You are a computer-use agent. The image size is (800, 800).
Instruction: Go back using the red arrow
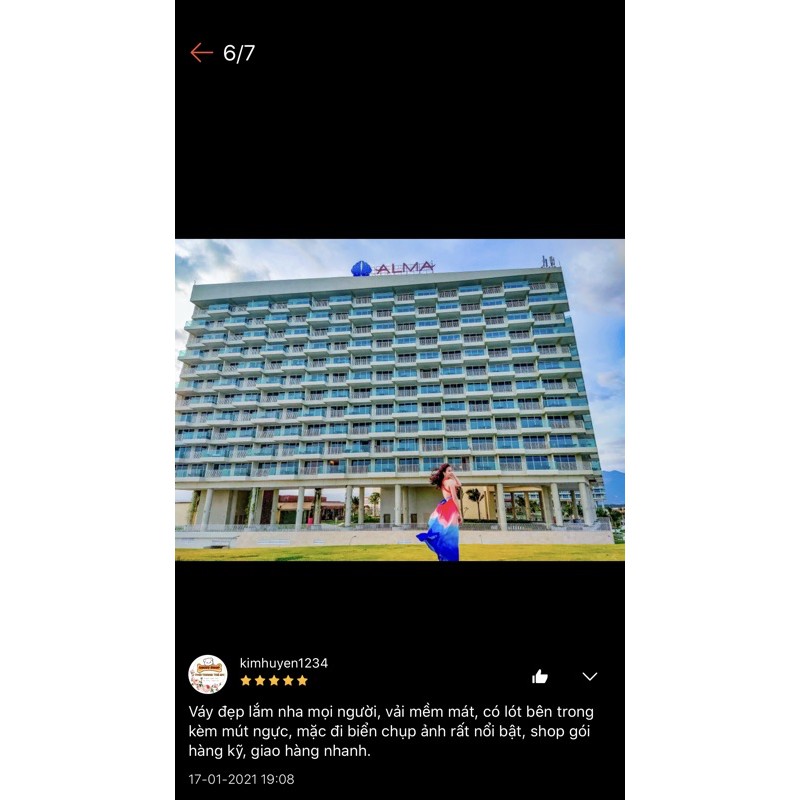[201, 53]
